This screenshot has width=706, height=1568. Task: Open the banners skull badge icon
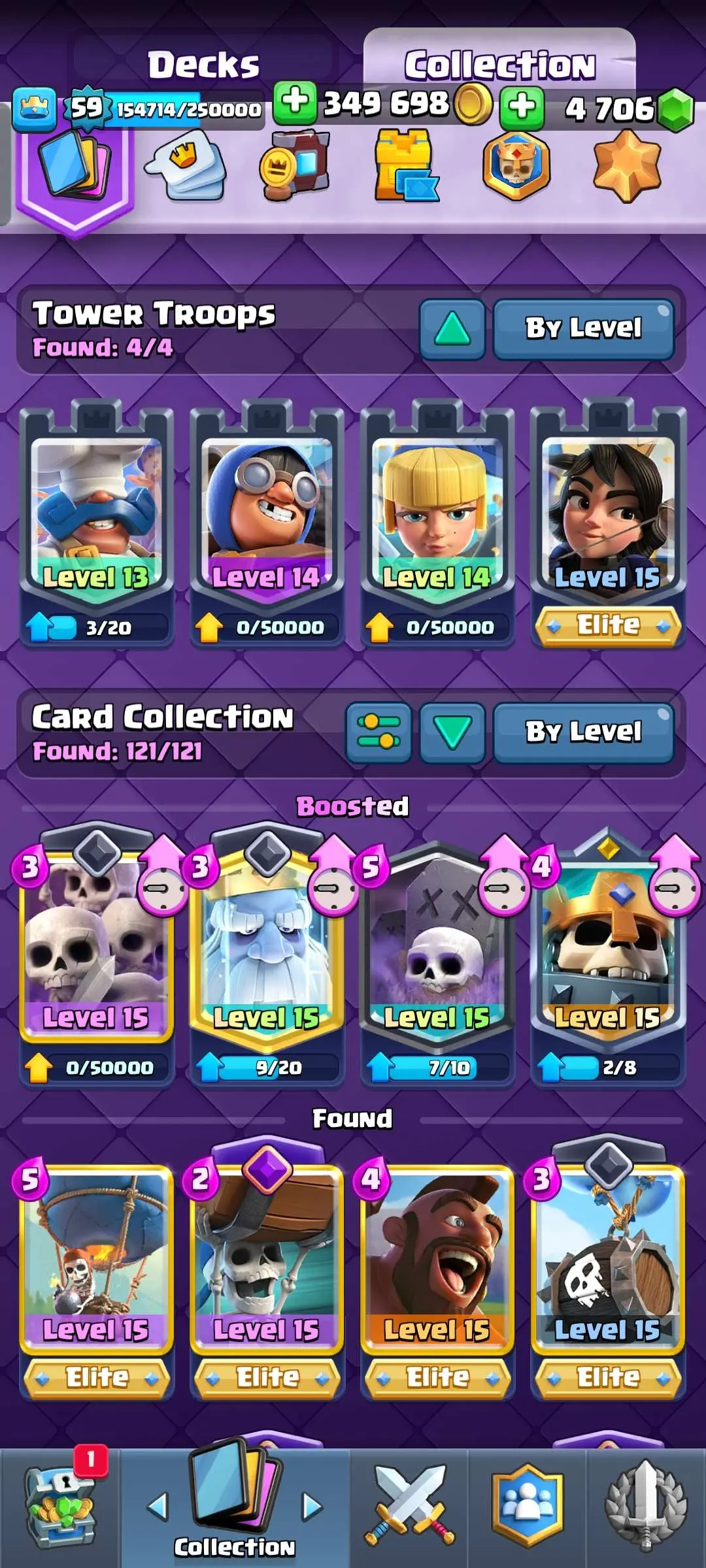(516, 167)
